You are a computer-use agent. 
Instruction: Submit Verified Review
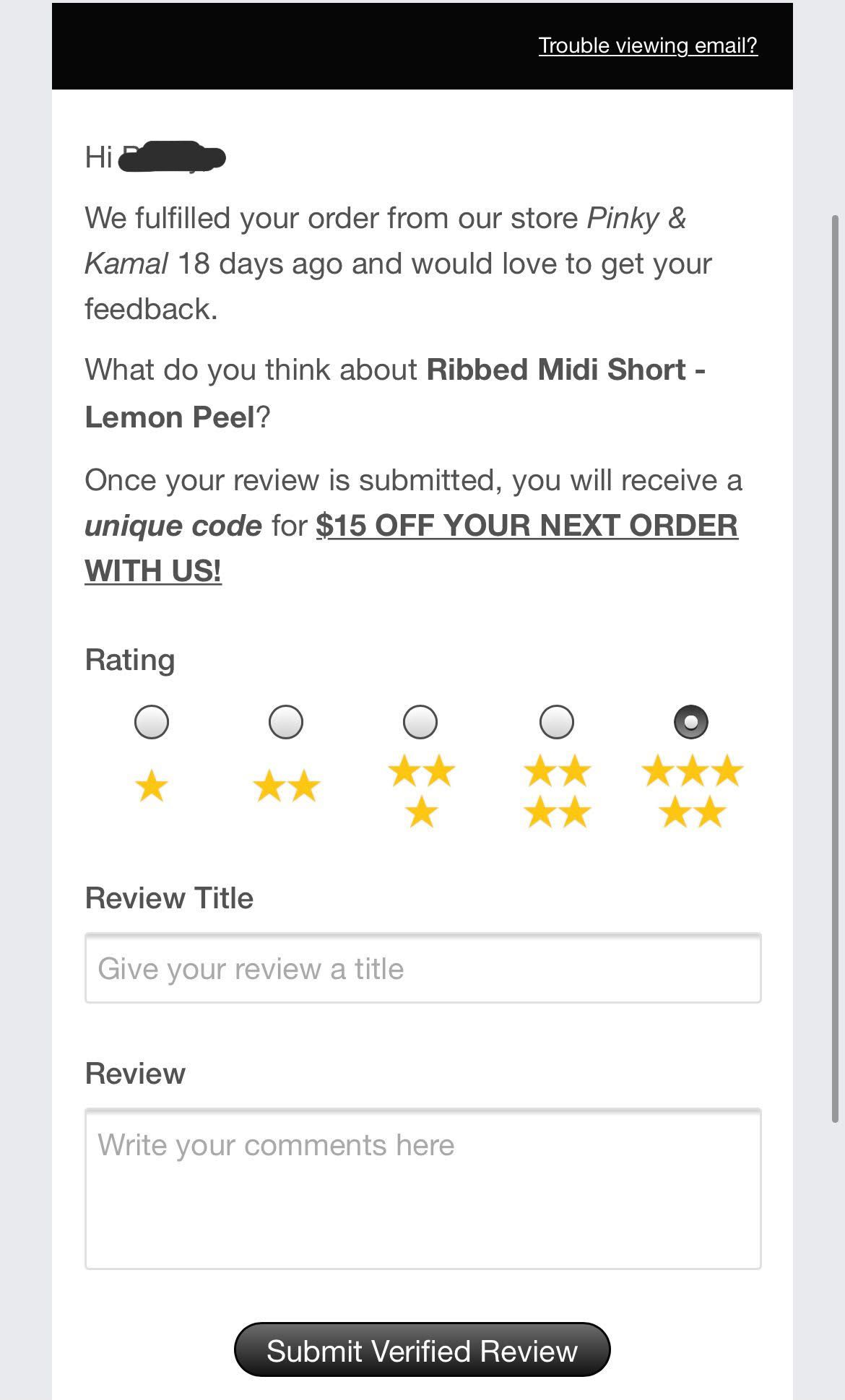coord(422,1350)
